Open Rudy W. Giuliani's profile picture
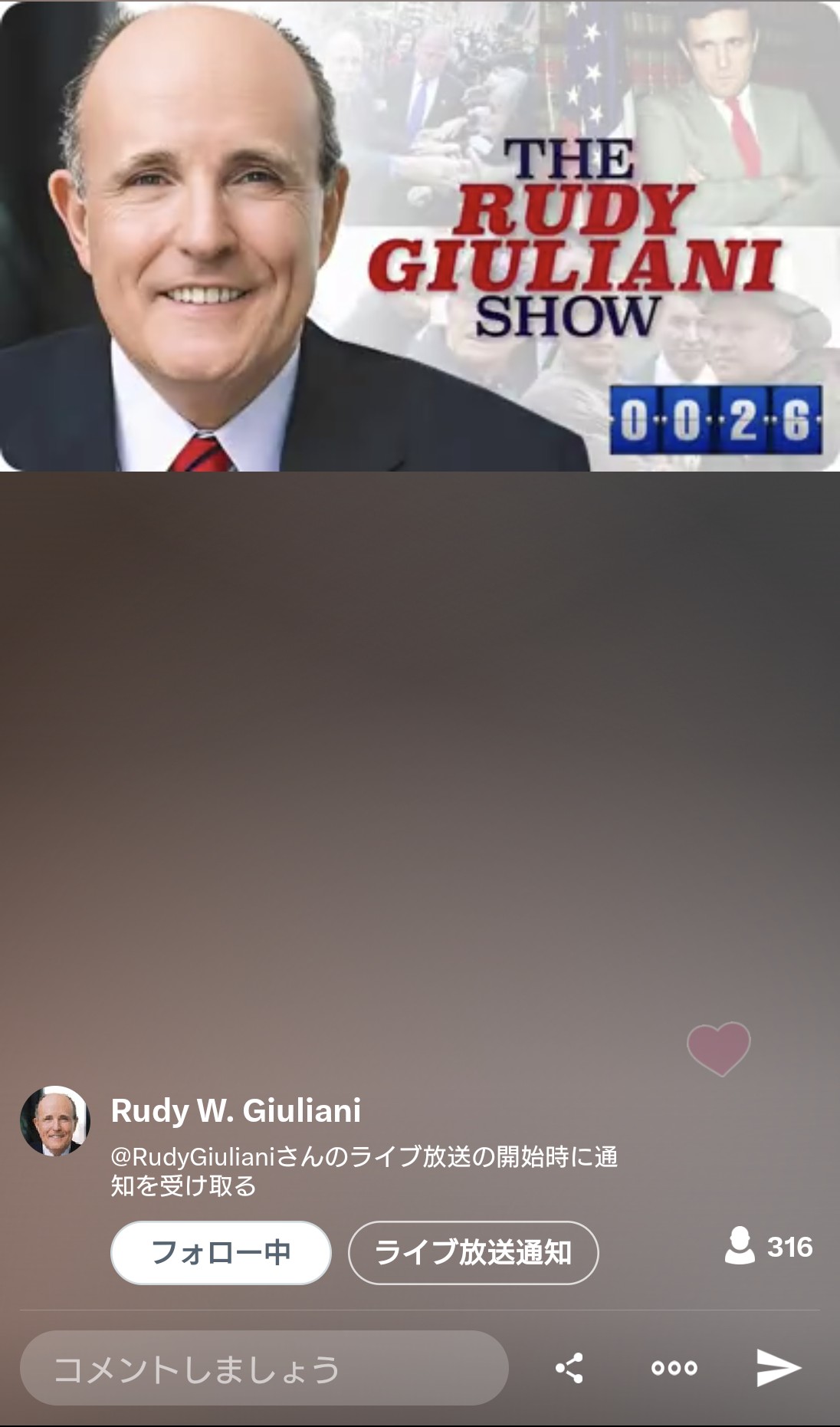 pos(55,1120)
